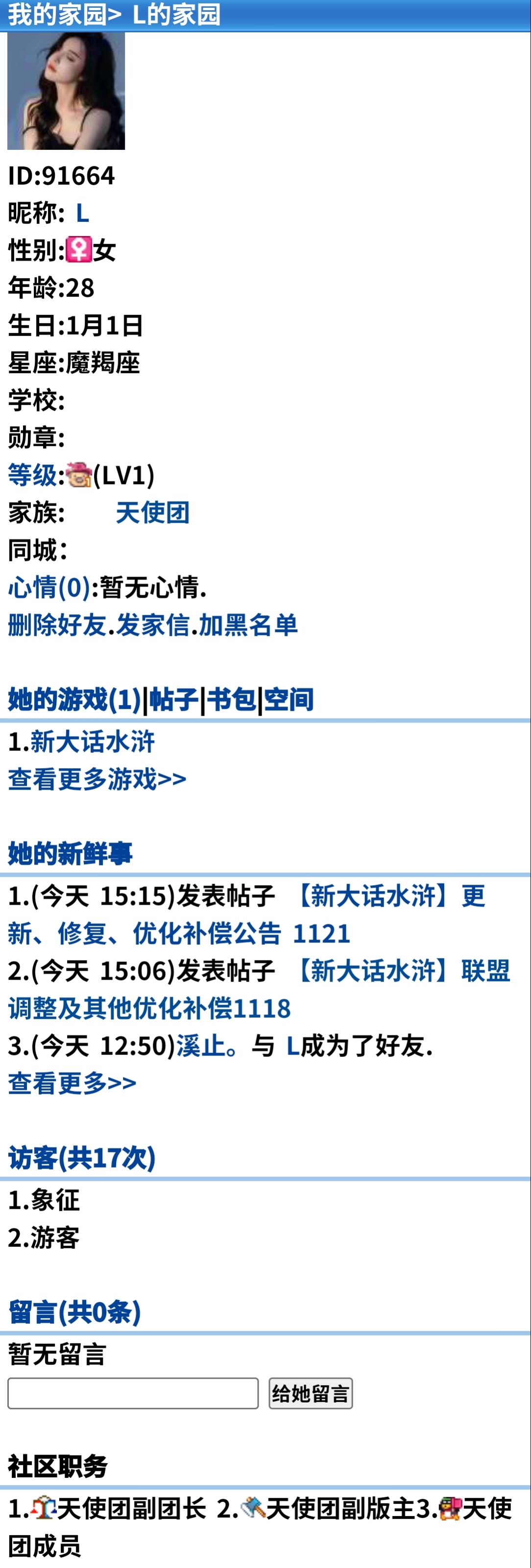Open the 天使团 family page
Image resolution: width=531 pixels, height=1568 pixels.
pyautogui.click(x=153, y=514)
